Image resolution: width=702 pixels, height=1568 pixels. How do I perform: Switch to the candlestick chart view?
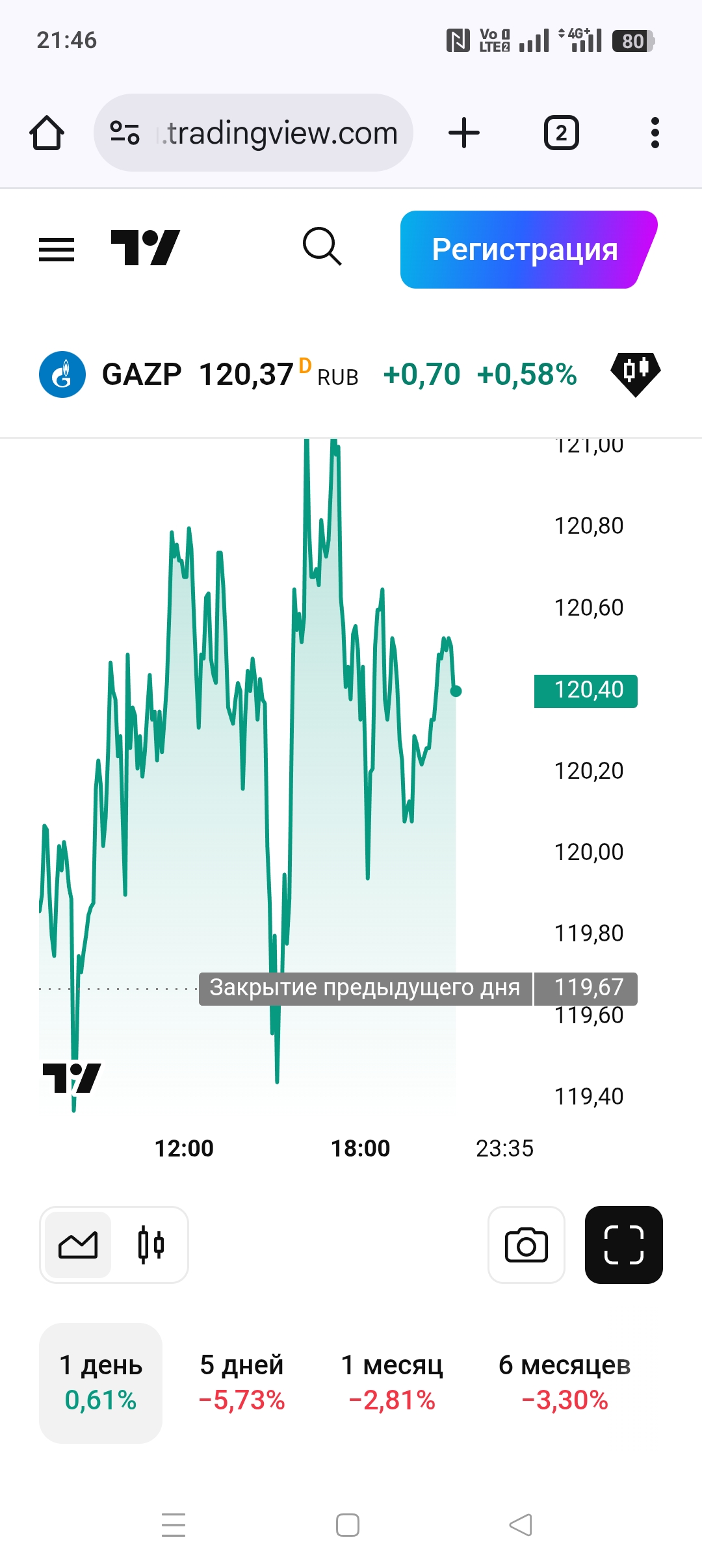pos(151,1245)
